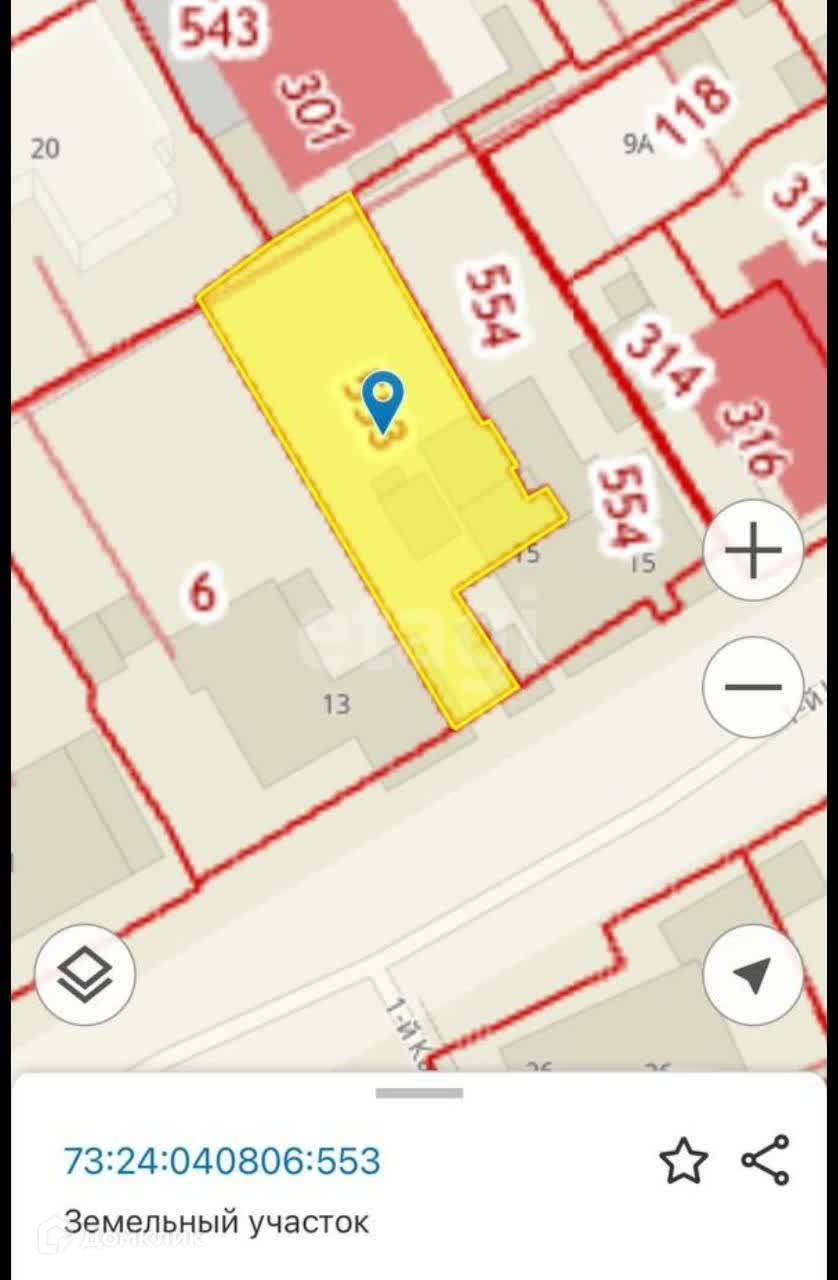
Task: Tap the blue marker on the yellow parcel
Action: [383, 398]
